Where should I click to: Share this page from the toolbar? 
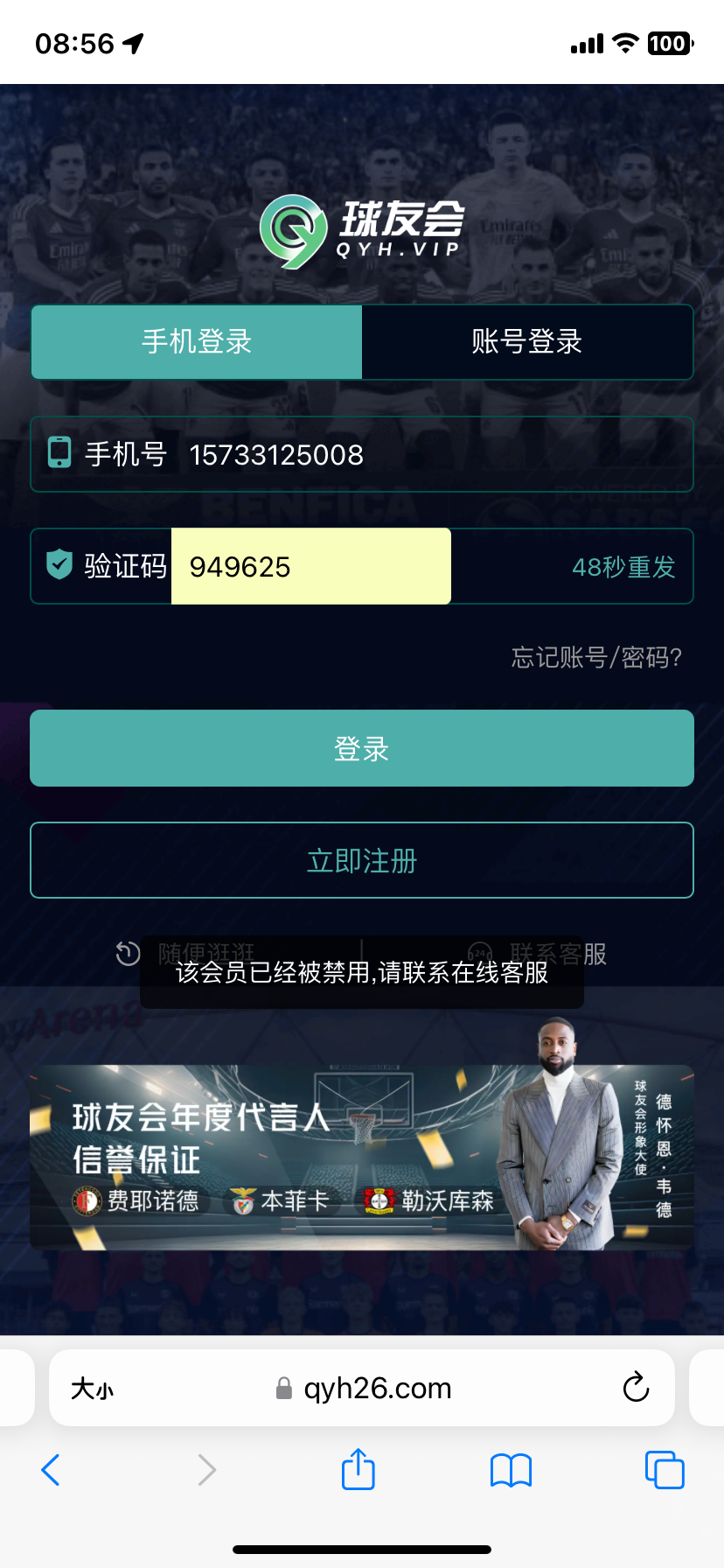tap(359, 1470)
